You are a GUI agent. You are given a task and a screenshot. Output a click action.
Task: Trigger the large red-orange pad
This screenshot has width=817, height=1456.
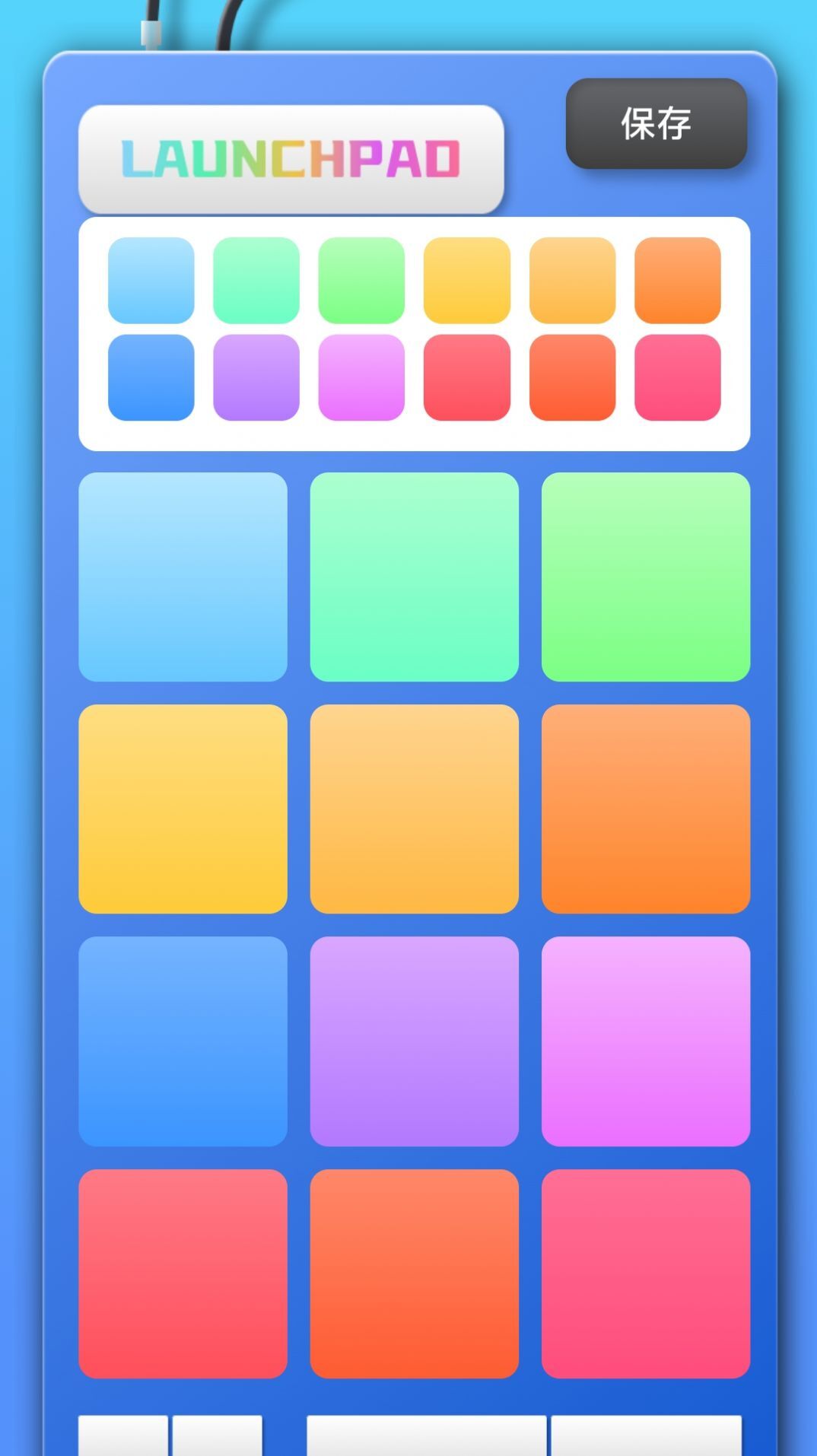coord(414,1273)
